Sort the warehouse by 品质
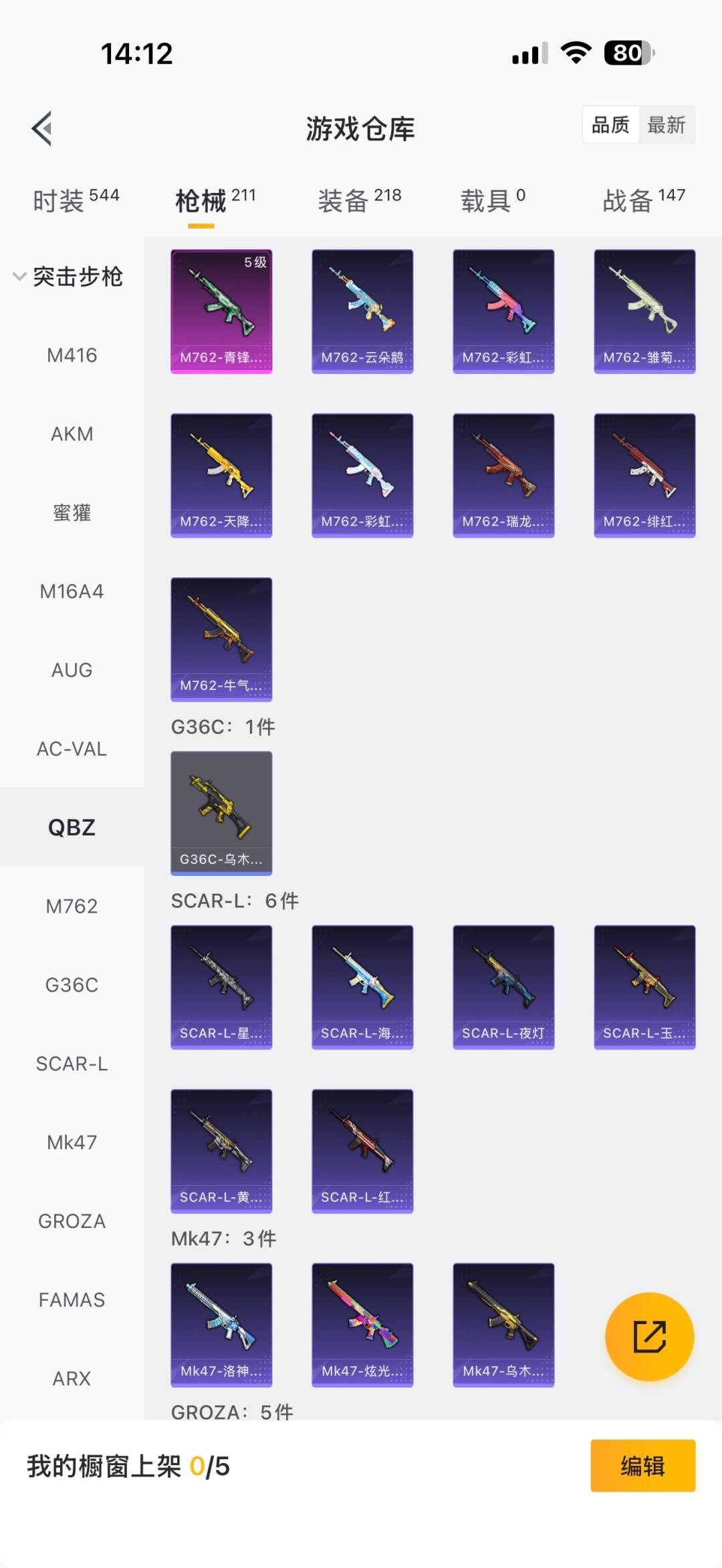 610,125
